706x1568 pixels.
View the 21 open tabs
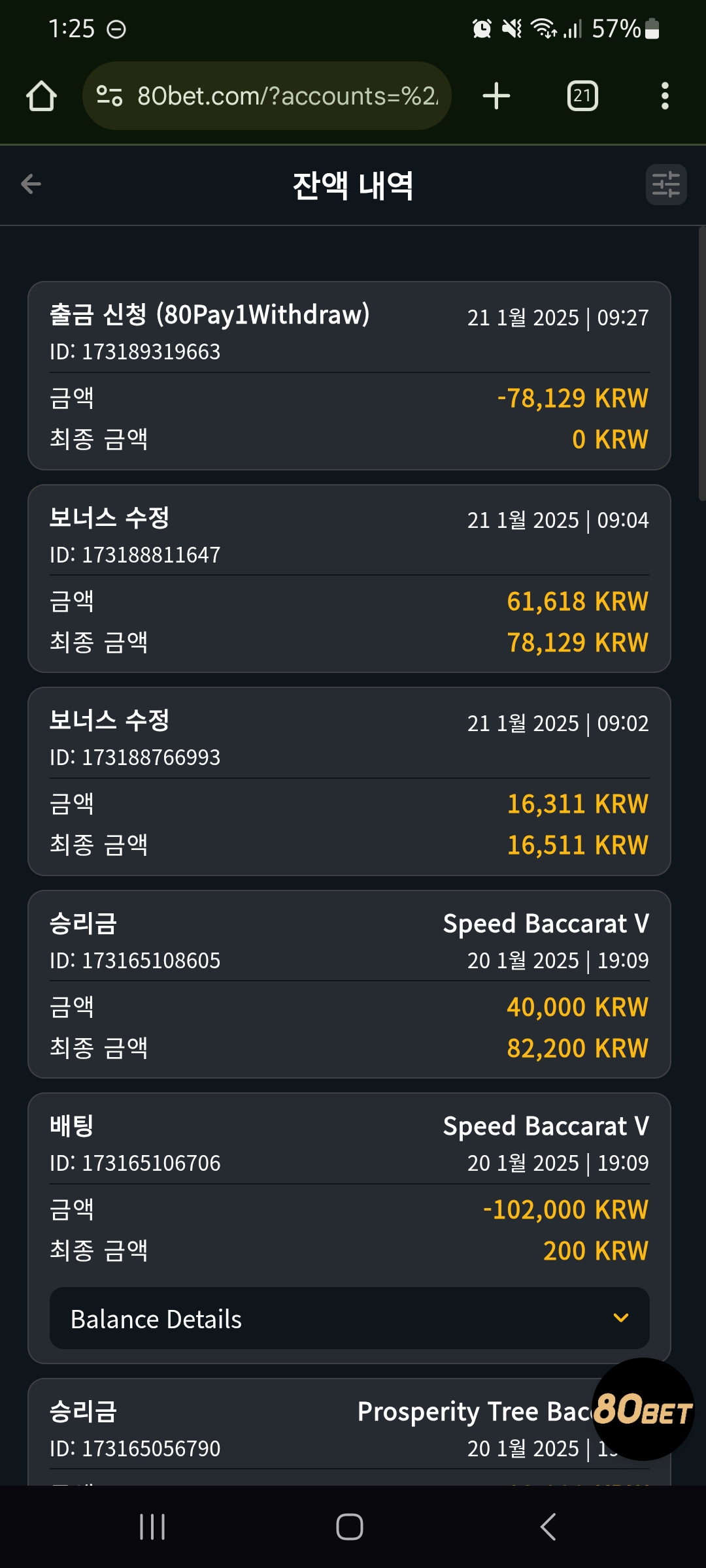point(582,96)
